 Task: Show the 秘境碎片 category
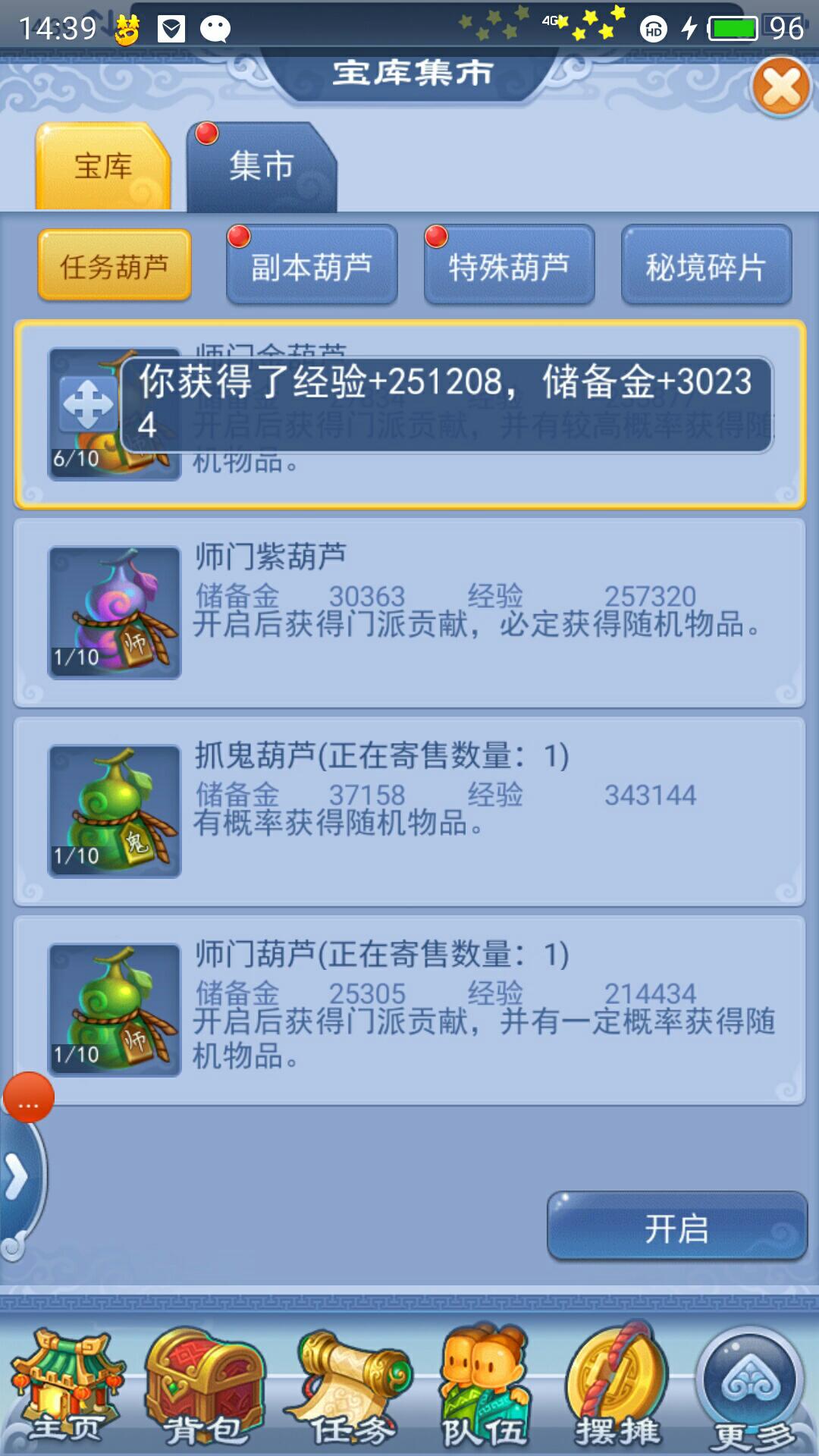pyautogui.click(x=706, y=266)
